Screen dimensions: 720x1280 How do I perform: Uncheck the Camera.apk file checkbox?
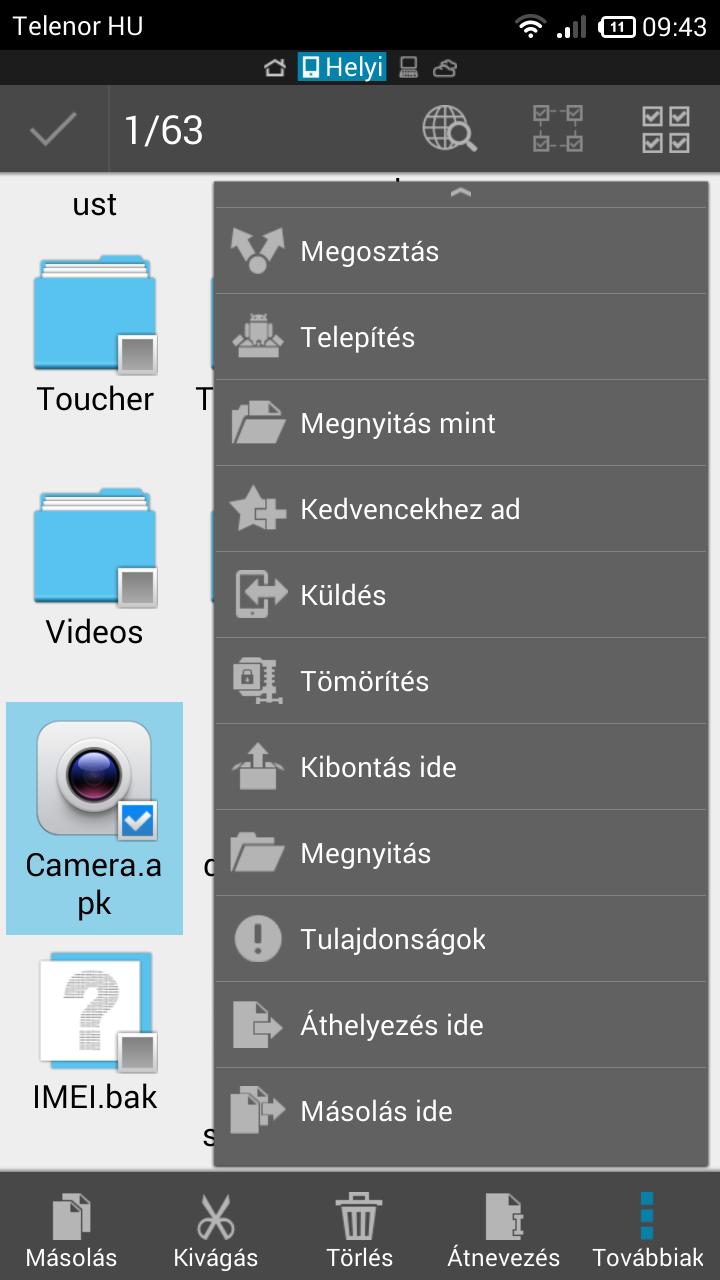(137, 821)
